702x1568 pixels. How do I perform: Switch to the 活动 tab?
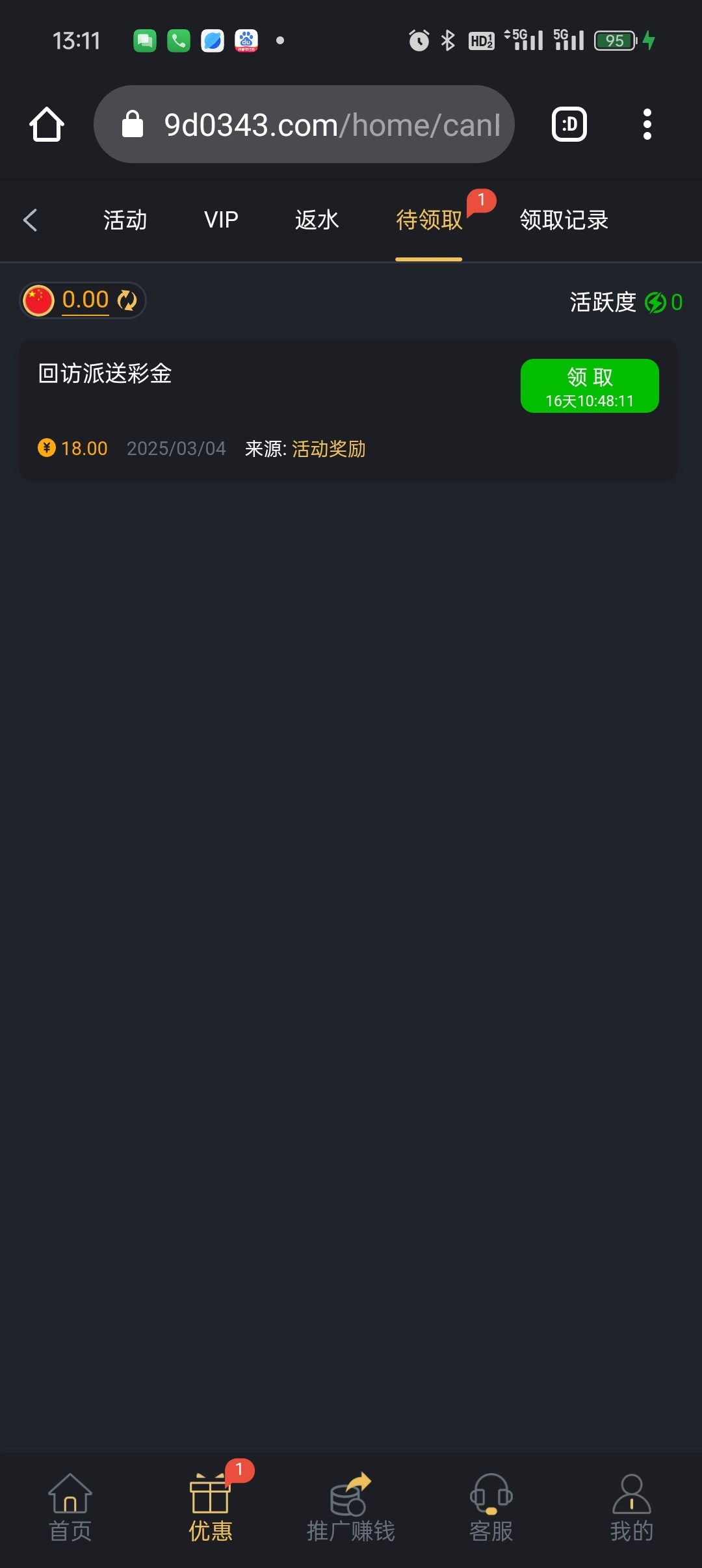[125, 220]
